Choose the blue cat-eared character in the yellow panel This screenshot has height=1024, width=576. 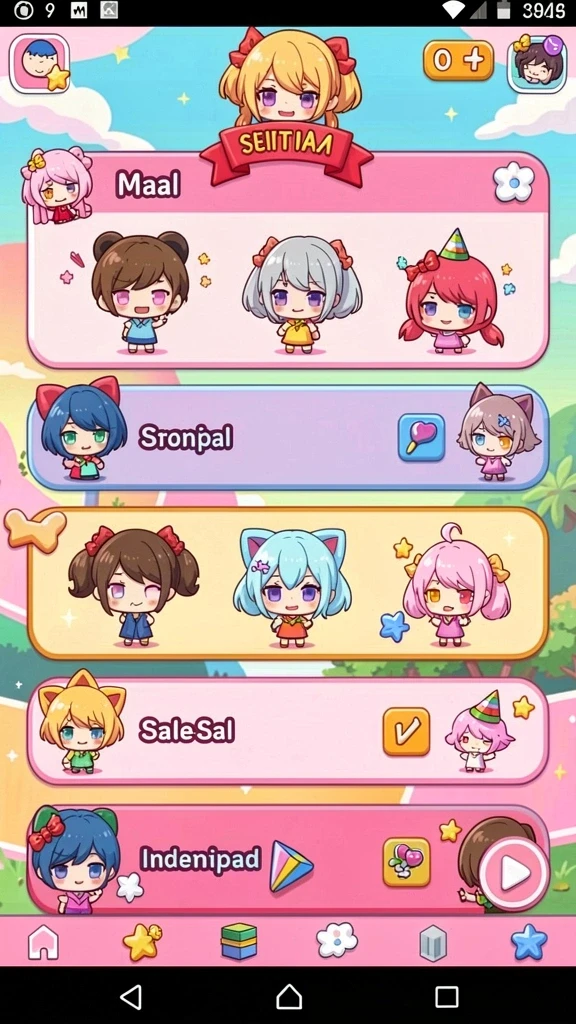click(292, 586)
